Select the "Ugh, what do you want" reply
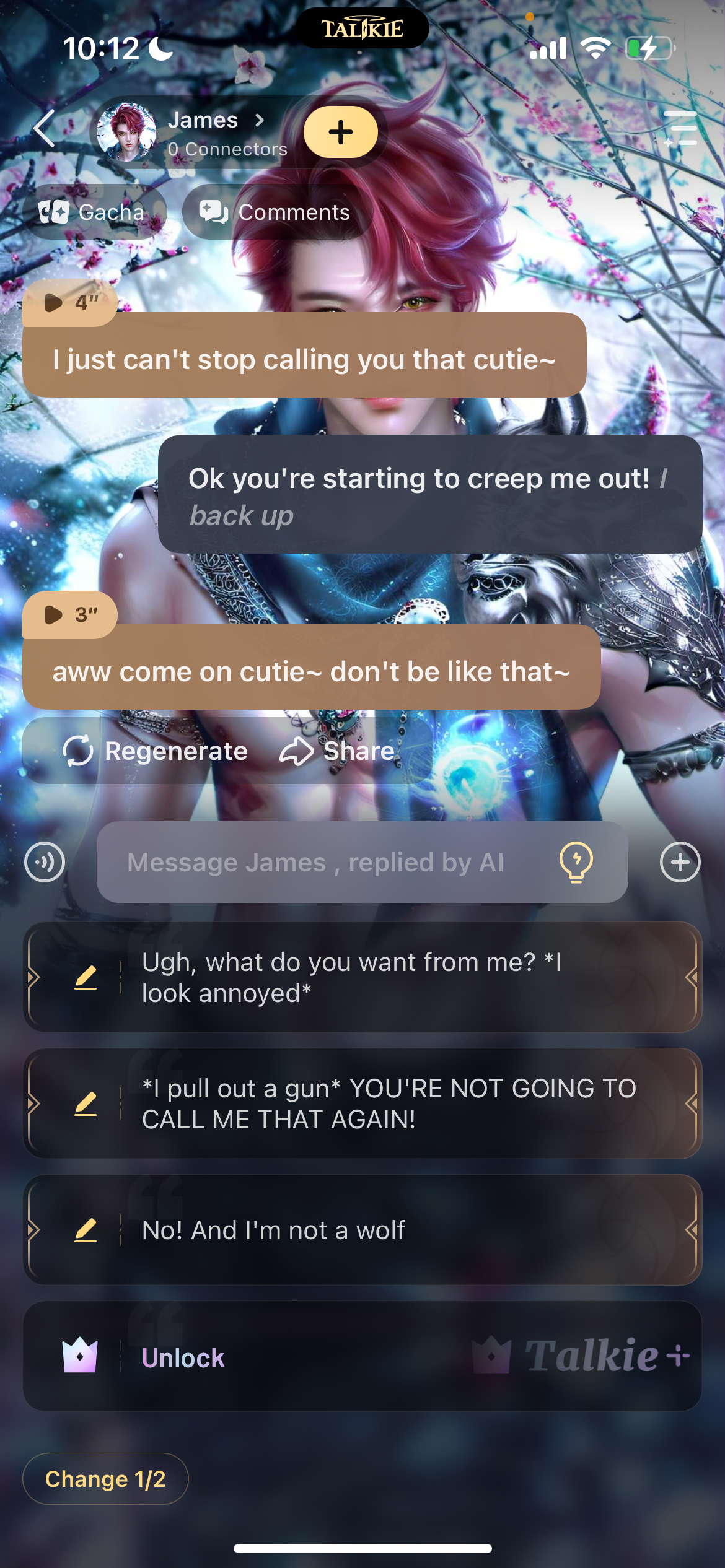Image resolution: width=725 pixels, height=1568 pixels. (x=397, y=977)
